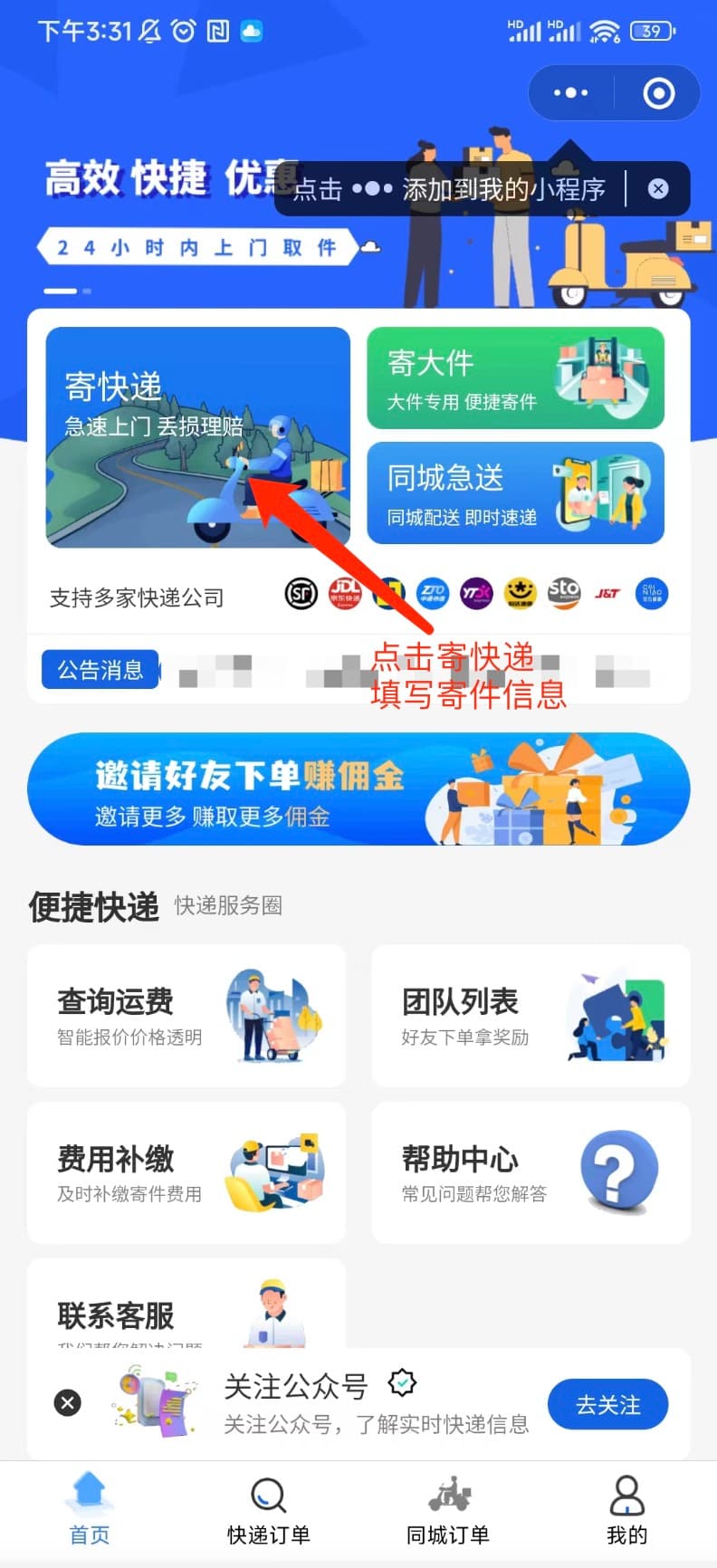Open the mini program overflow menu

[x=570, y=92]
